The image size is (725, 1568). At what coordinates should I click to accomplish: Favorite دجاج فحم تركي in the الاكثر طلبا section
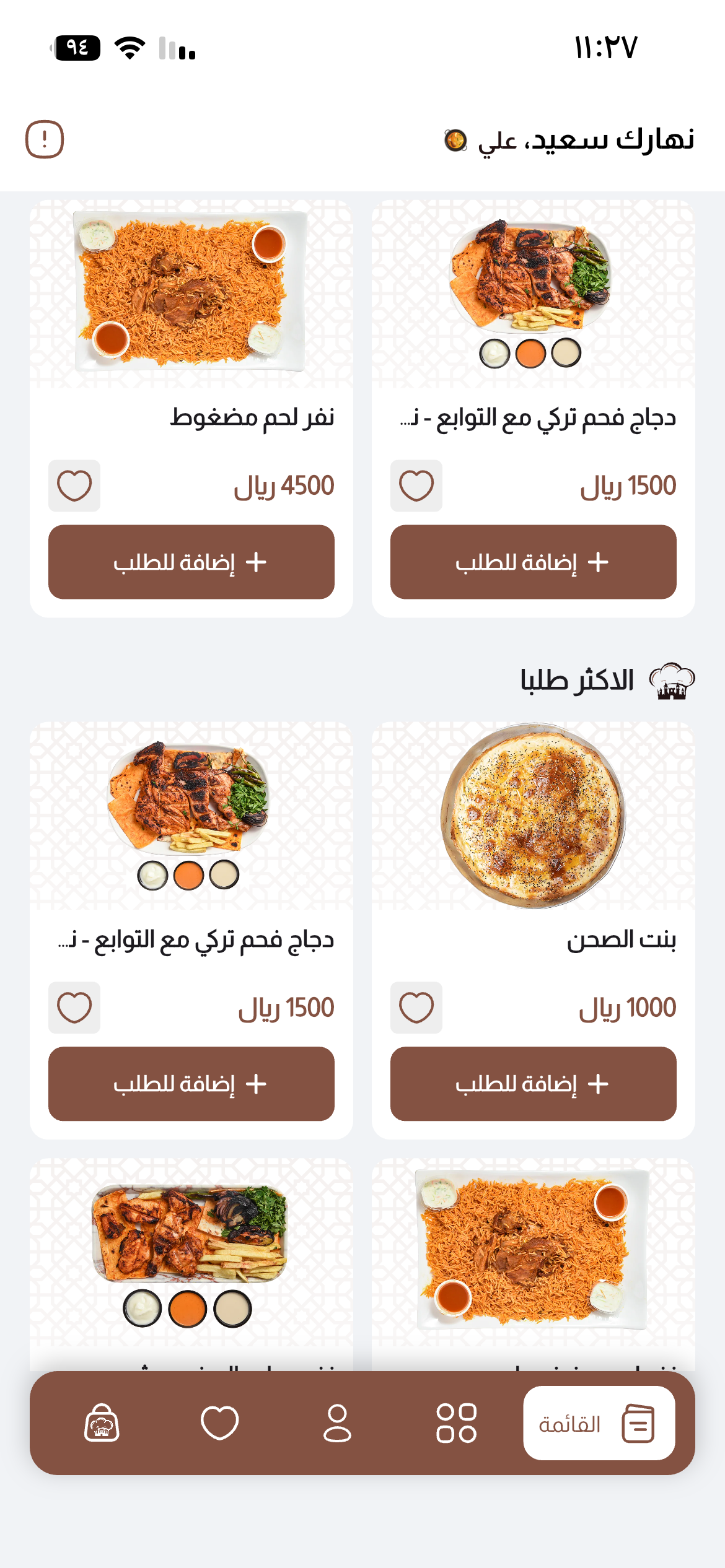coord(74,1008)
